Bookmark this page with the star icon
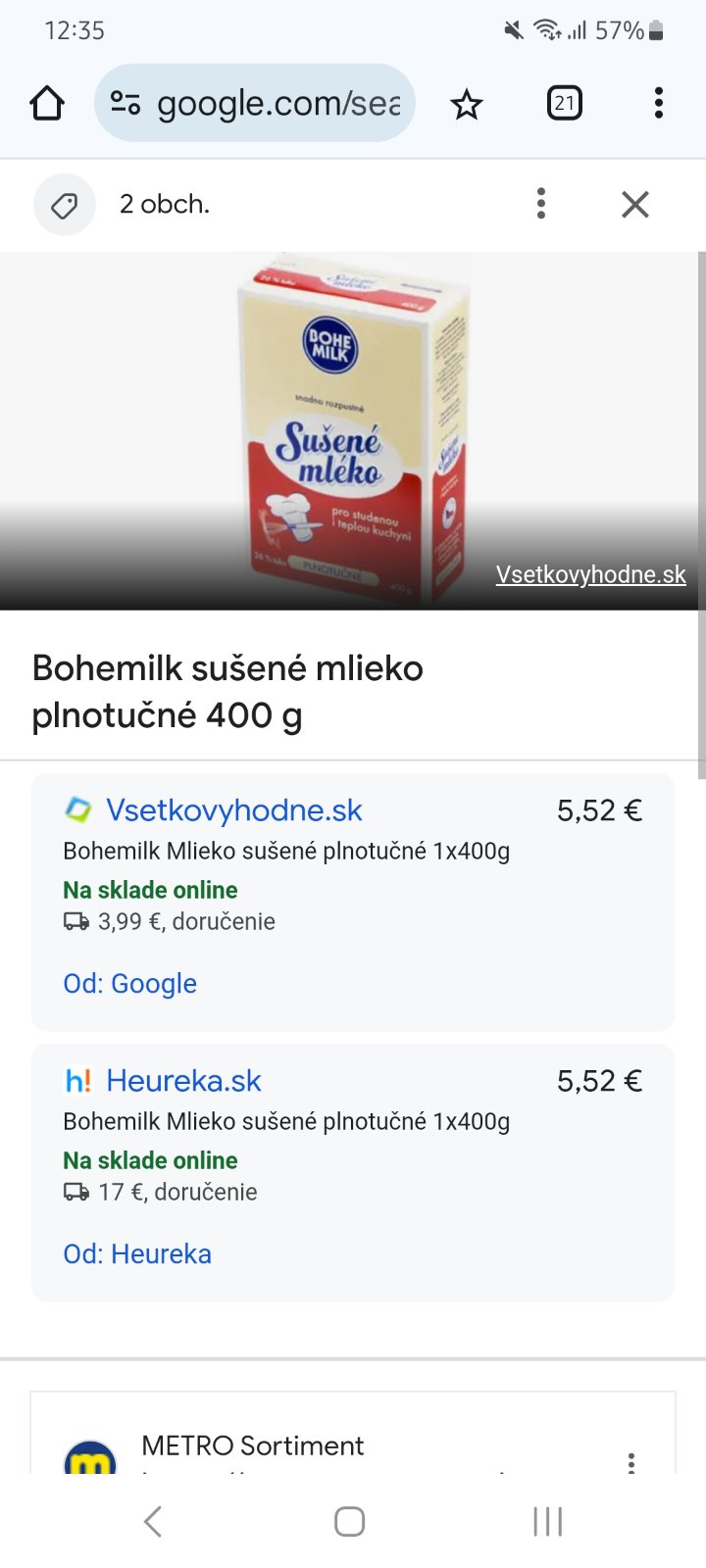Image resolution: width=706 pixels, height=1568 pixels. click(x=467, y=104)
